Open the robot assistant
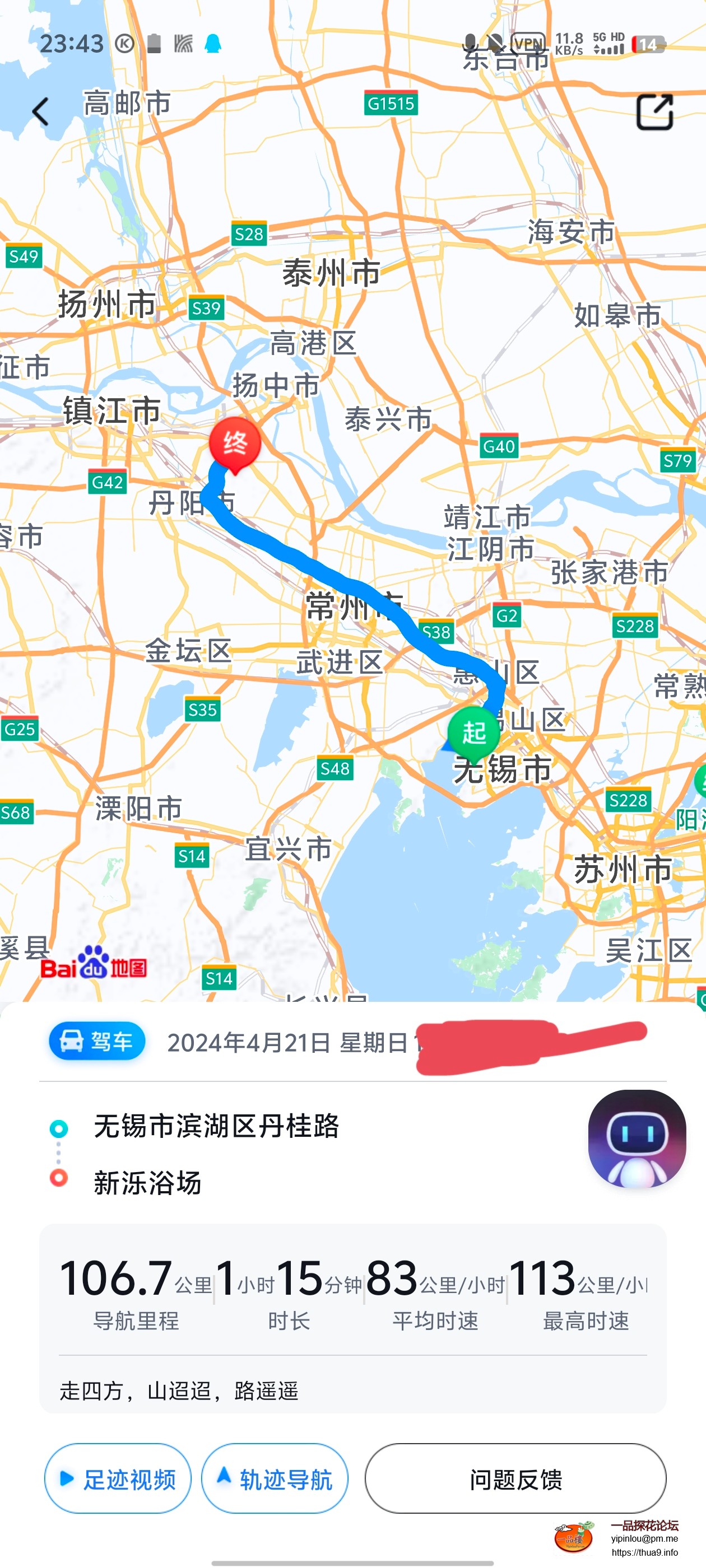The width and height of the screenshot is (706, 1568). [x=637, y=1138]
